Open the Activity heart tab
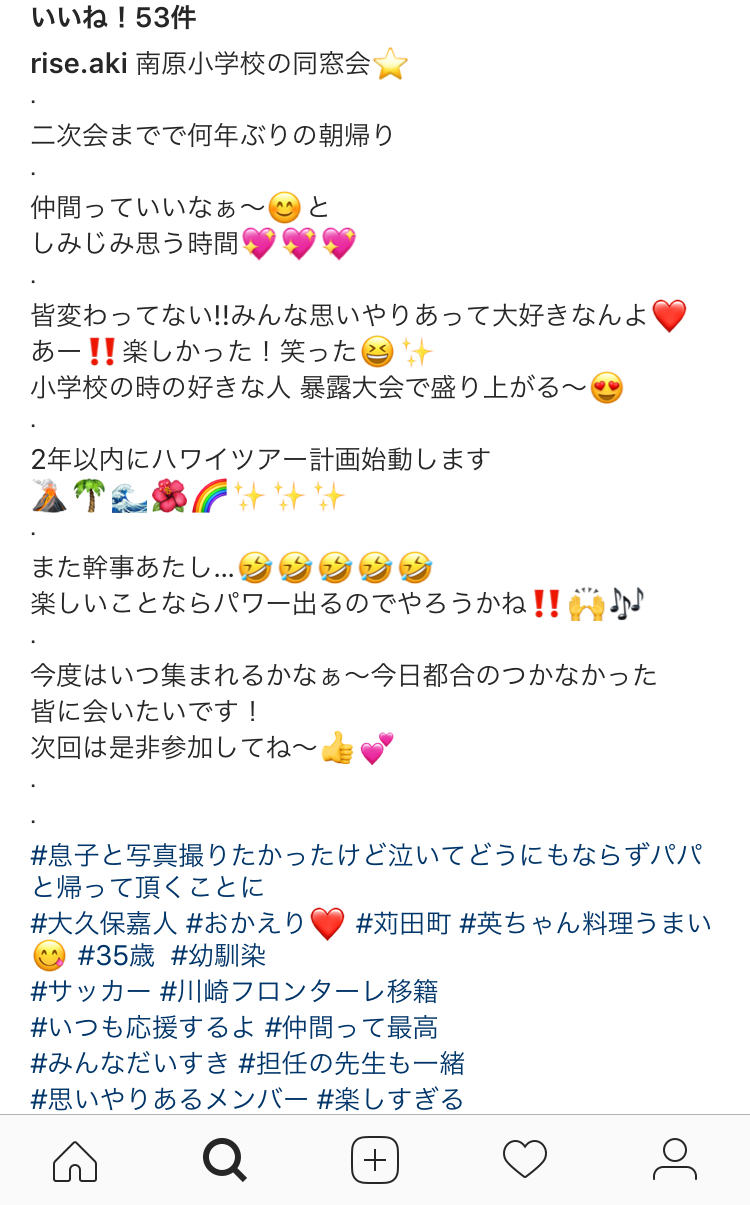750x1205 pixels. tap(524, 1160)
